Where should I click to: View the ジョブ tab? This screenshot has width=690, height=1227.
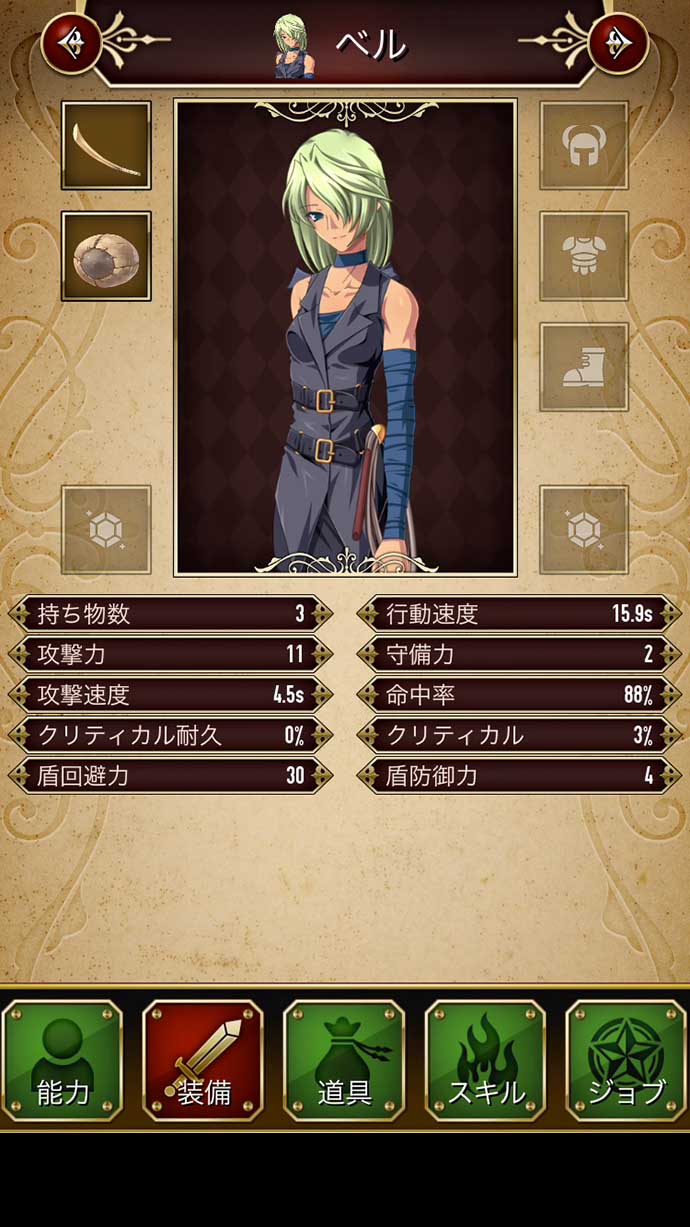click(627, 1060)
